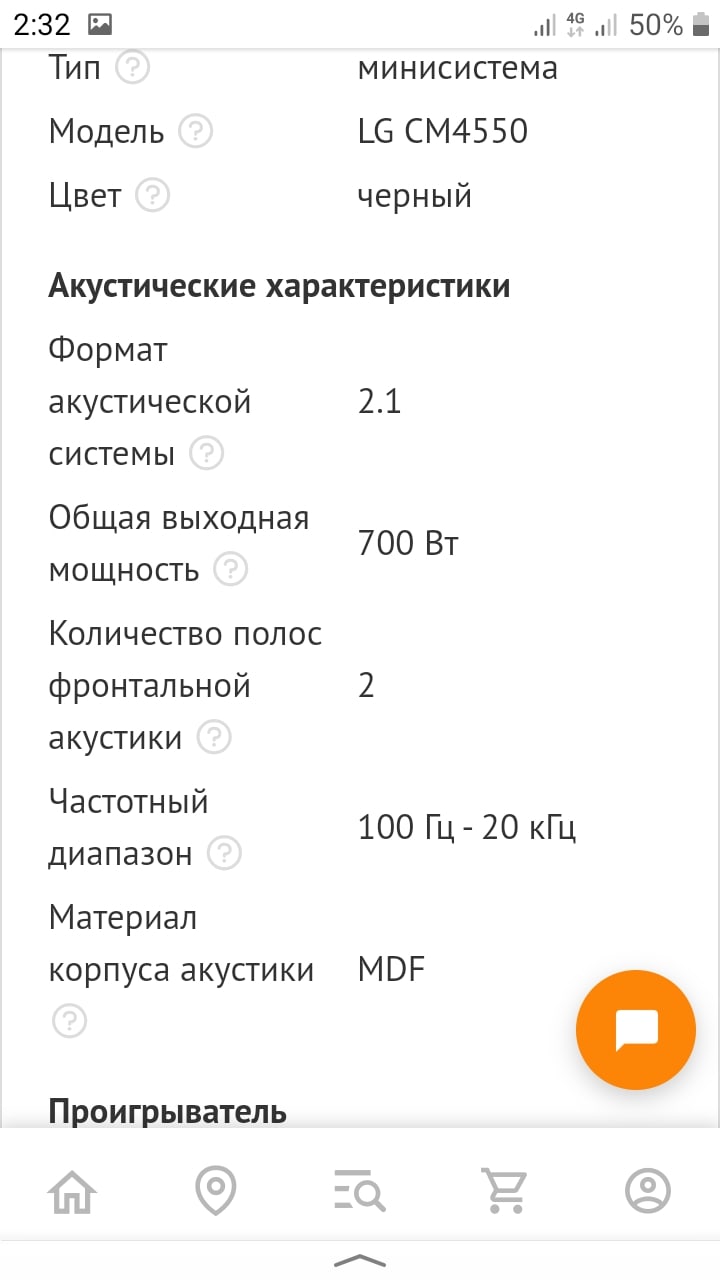Open the store locations tab
Screen dimensions: 720x1280
click(x=215, y=1191)
